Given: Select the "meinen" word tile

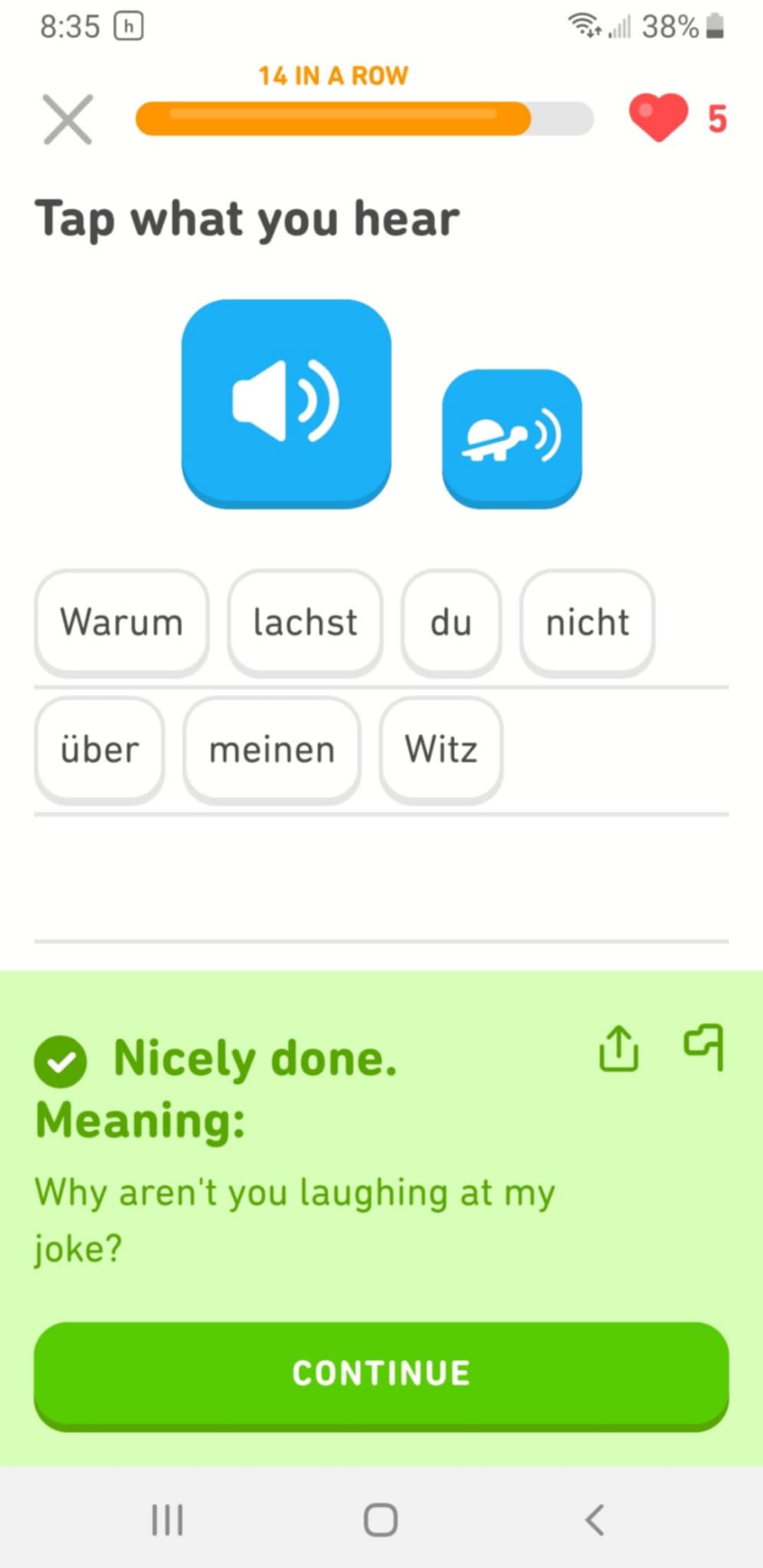Looking at the screenshot, I should 272,750.
